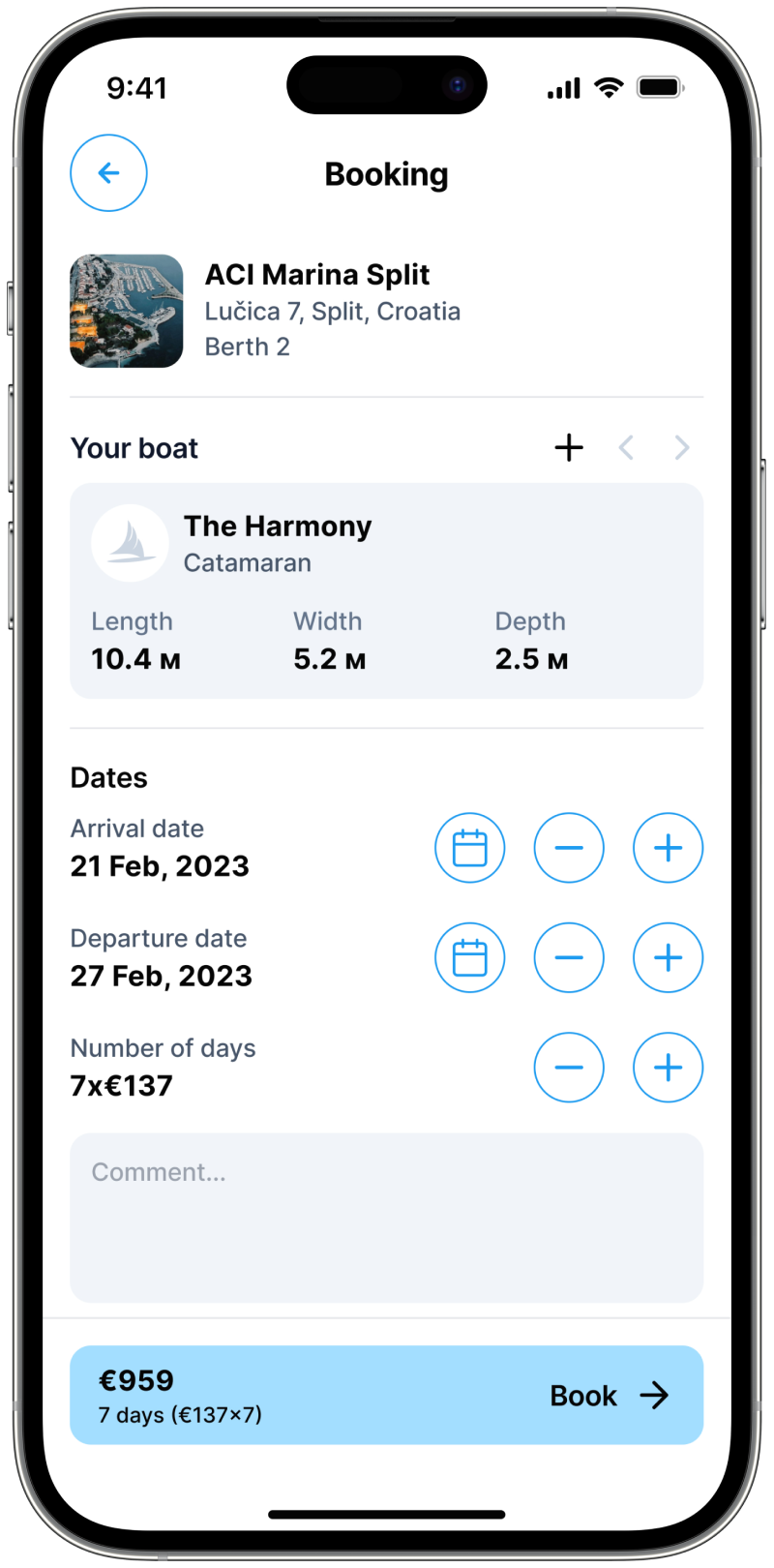Show the previous boat with left chevron
Image resolution: width=774 pixels, height=1568 pixels.
626,447
